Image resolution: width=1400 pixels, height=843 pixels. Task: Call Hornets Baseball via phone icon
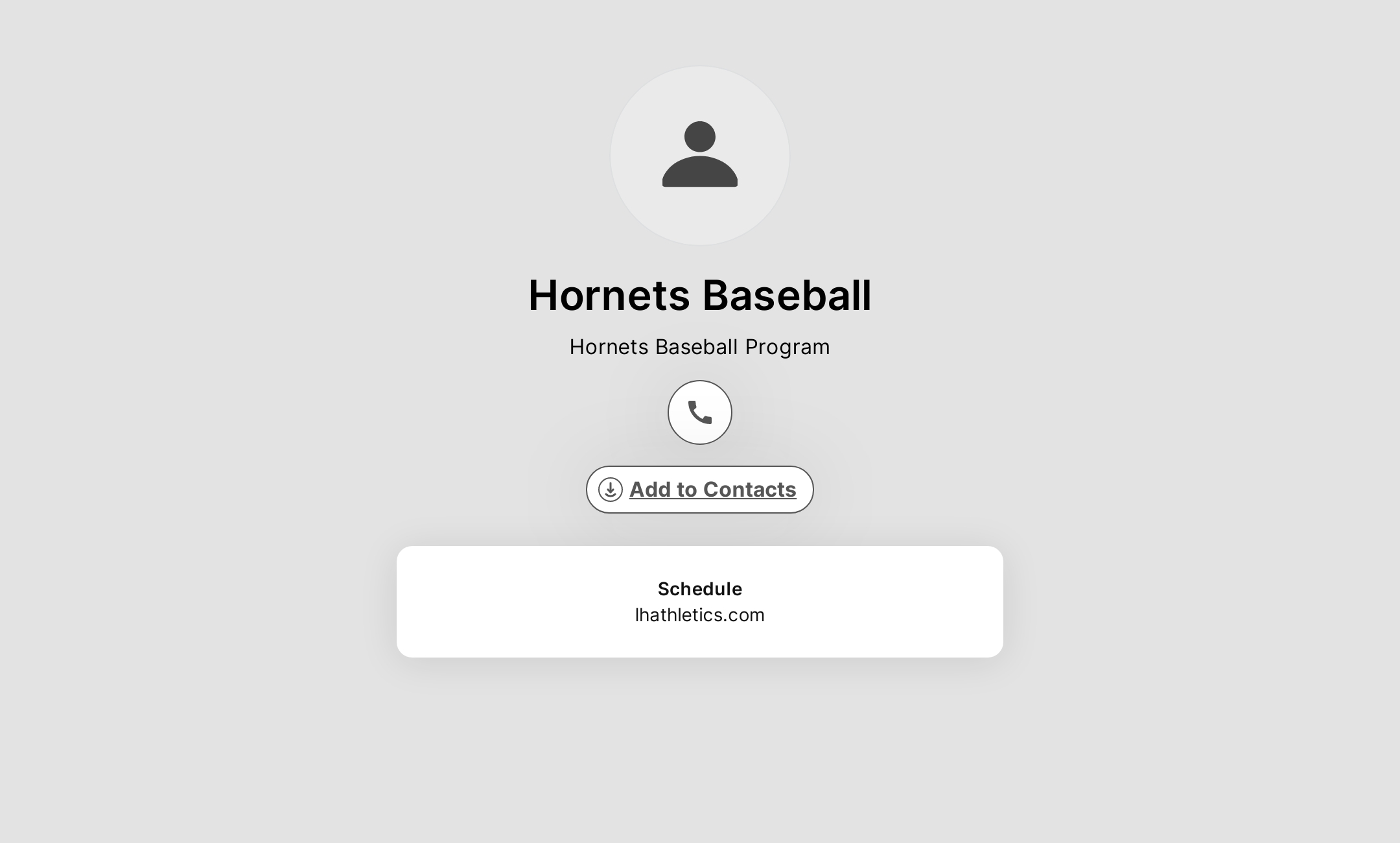[x=699, y=412]
